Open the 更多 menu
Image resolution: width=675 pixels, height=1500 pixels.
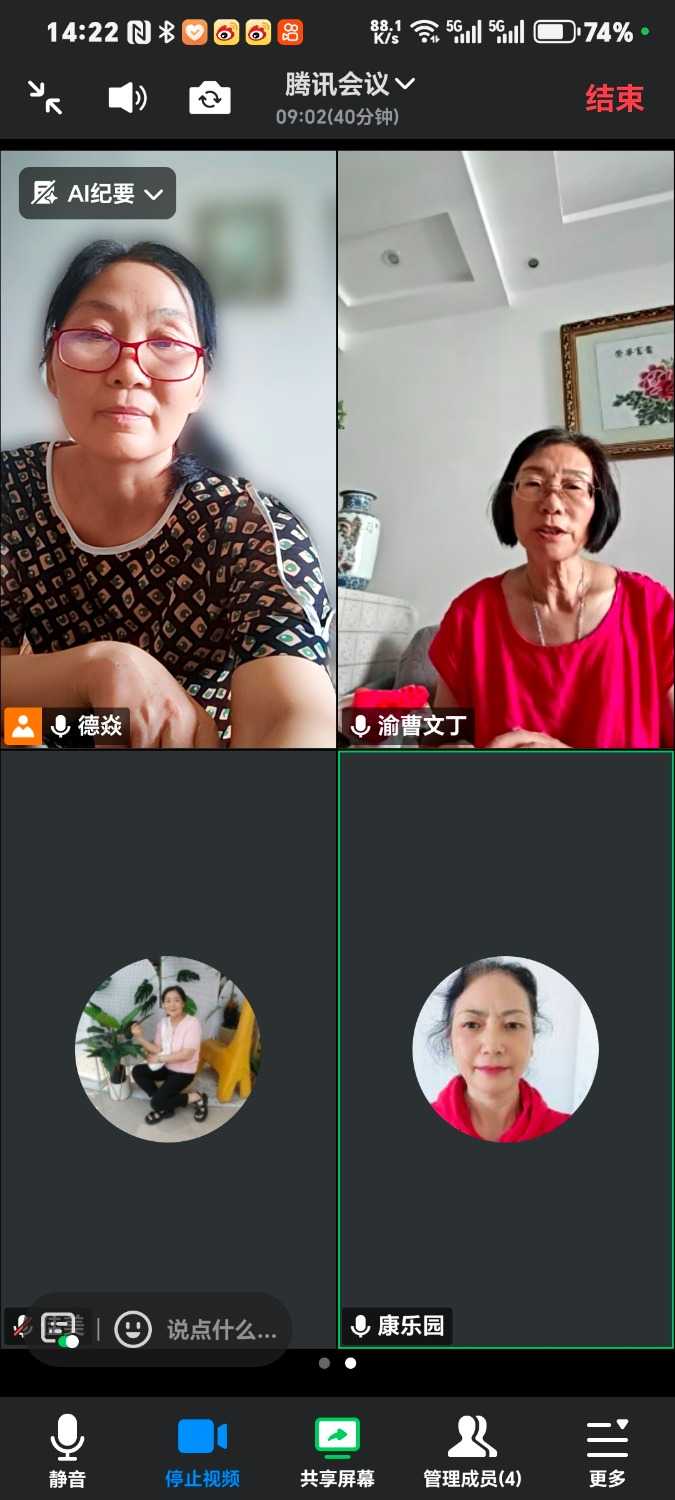(607, 1450)
